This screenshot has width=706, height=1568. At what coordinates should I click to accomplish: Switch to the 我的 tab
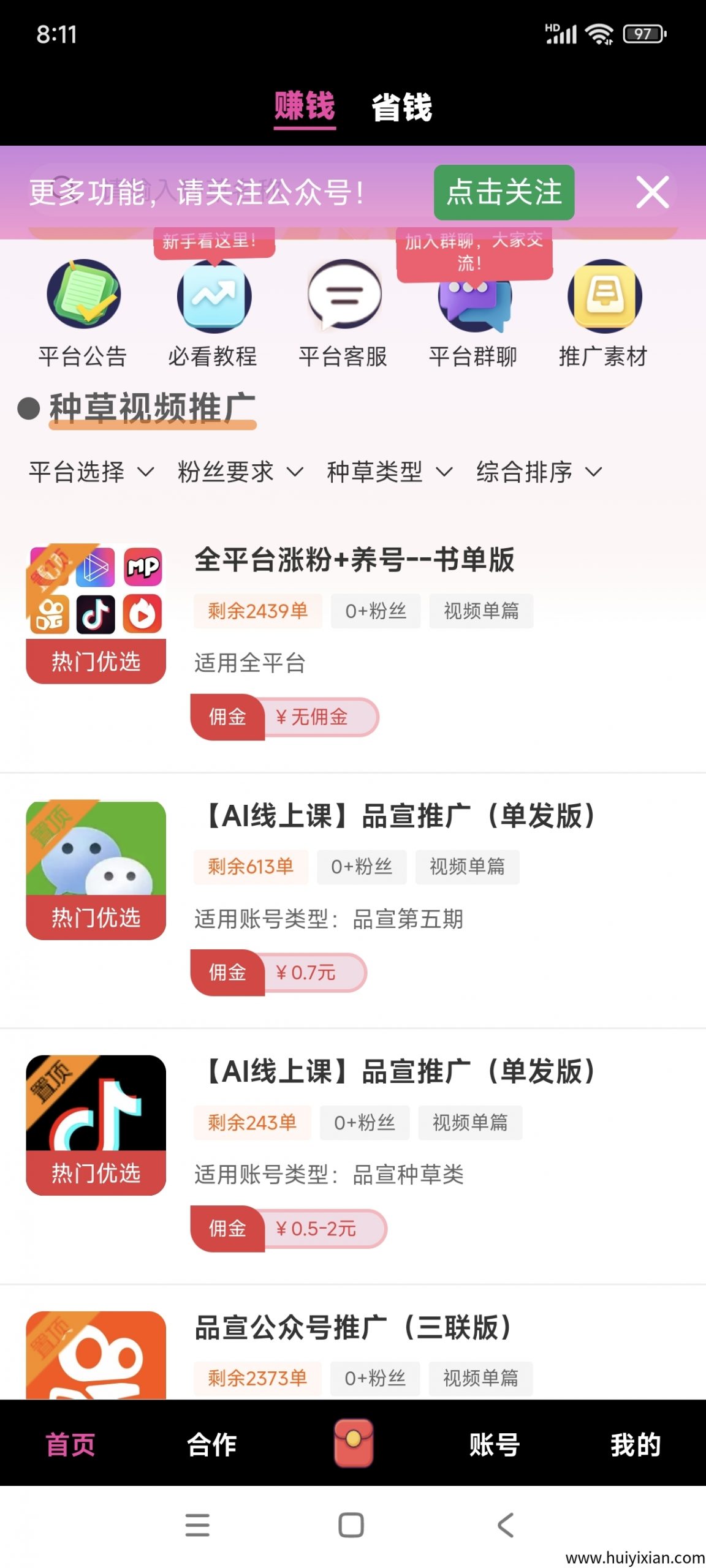click(x=635, y=1444)
